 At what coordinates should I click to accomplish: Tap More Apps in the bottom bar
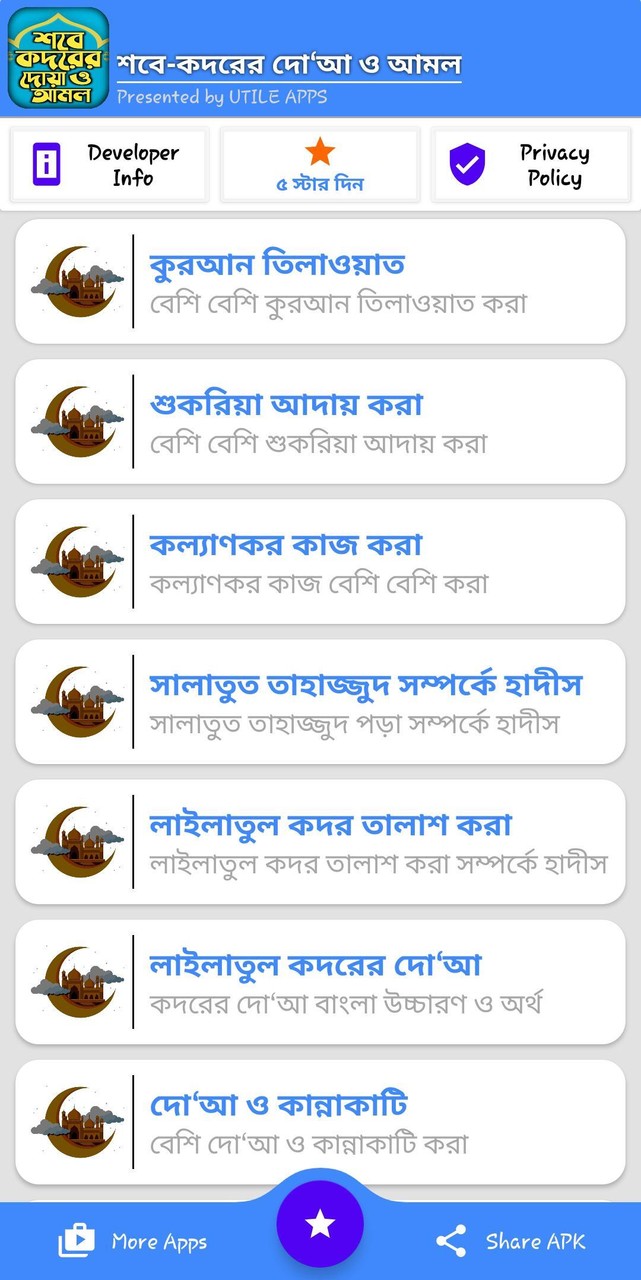(x=134, y=1242)
